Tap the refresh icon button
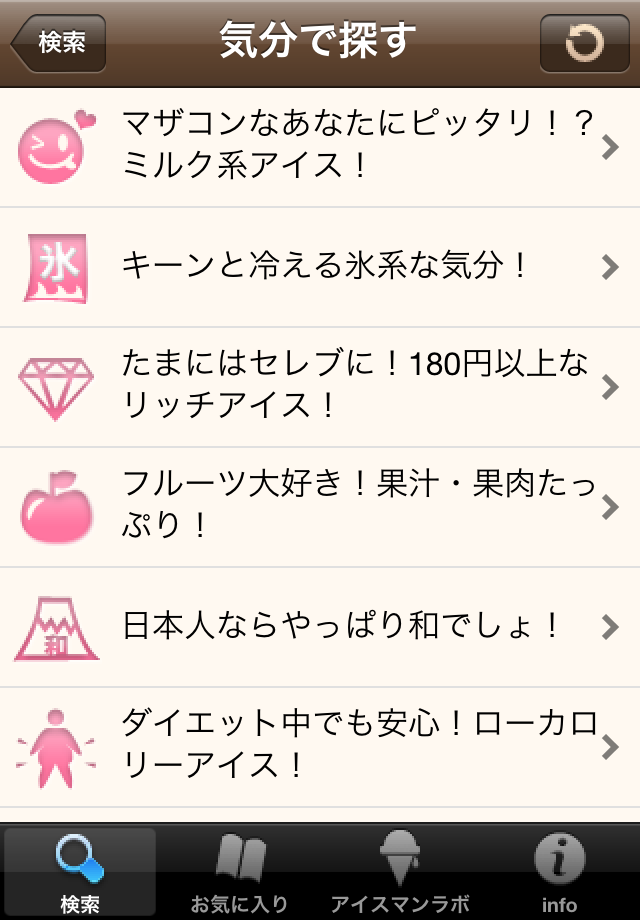 click(x=584, y=43)
